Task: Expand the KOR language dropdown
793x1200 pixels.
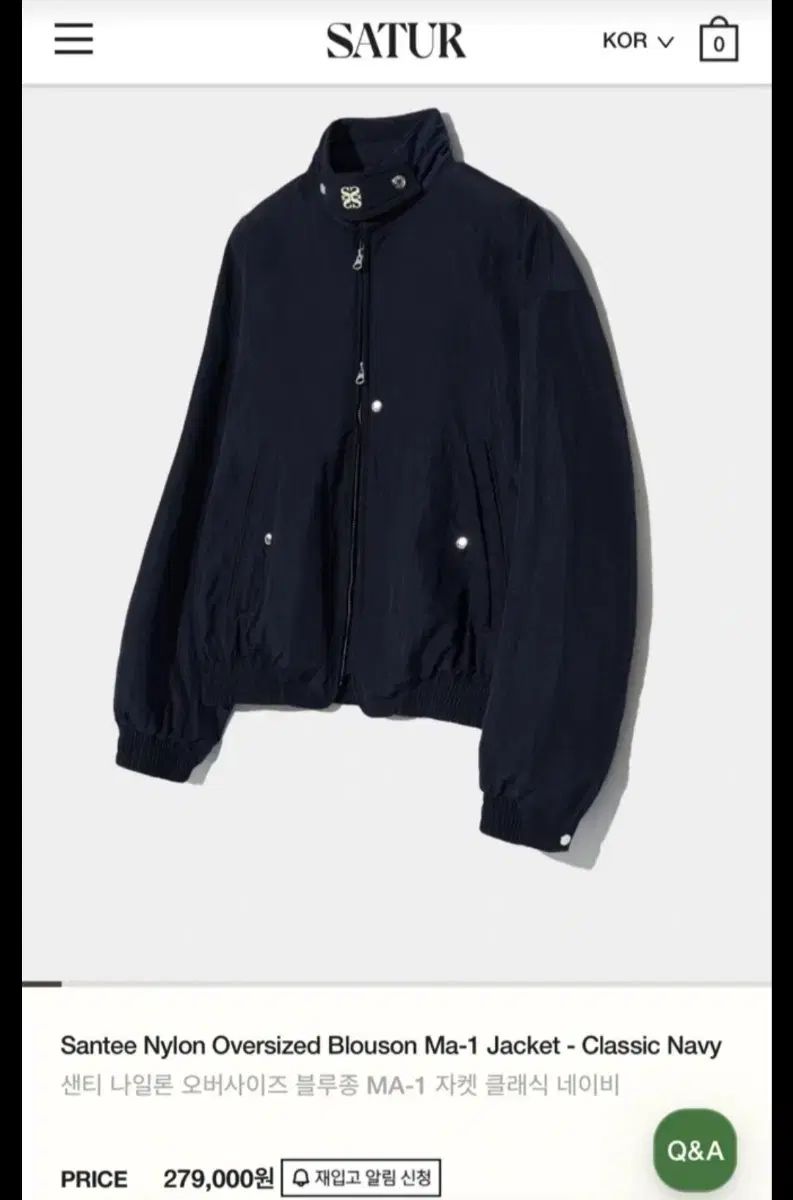Action: pyautogui.click(x=638, y=41)
